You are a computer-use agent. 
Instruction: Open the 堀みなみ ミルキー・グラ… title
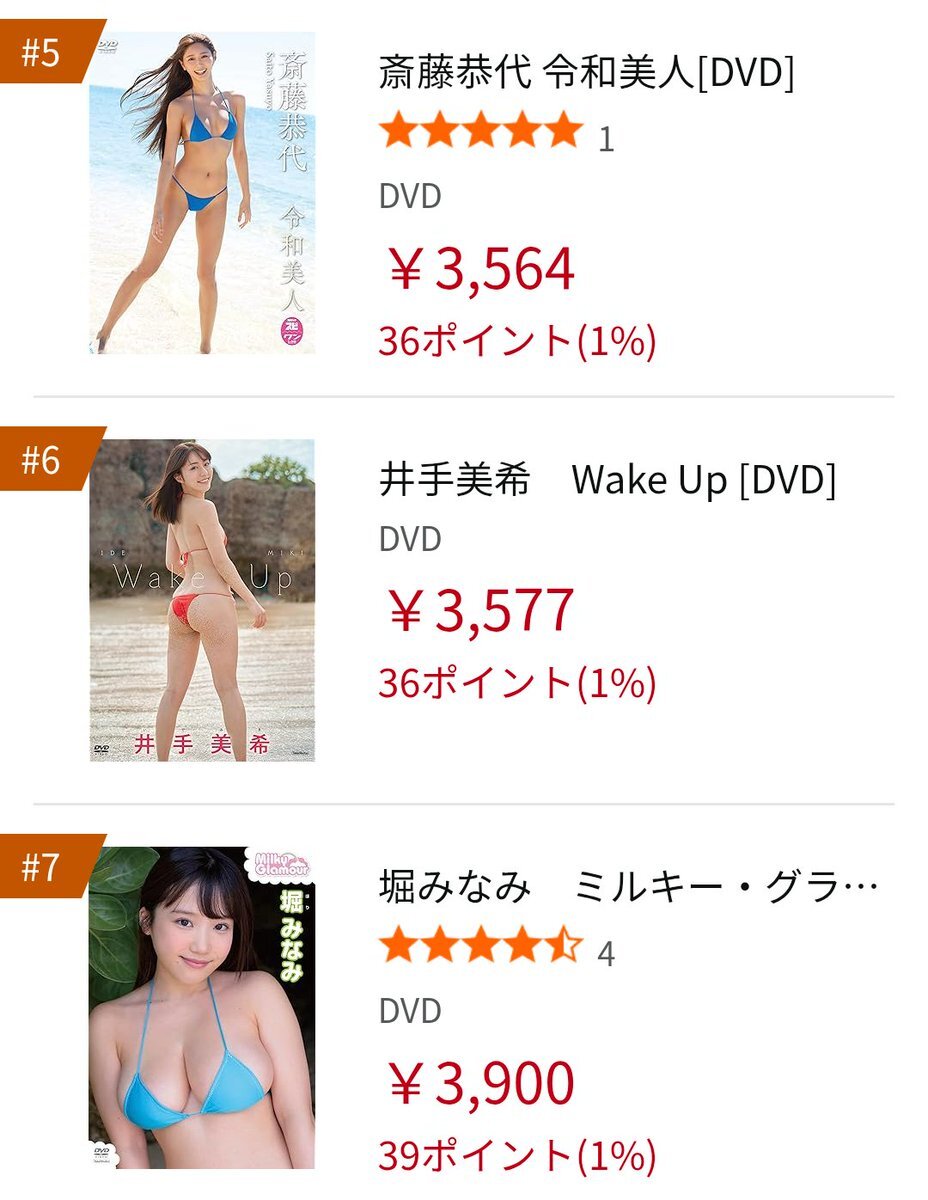tap(628, 887)
